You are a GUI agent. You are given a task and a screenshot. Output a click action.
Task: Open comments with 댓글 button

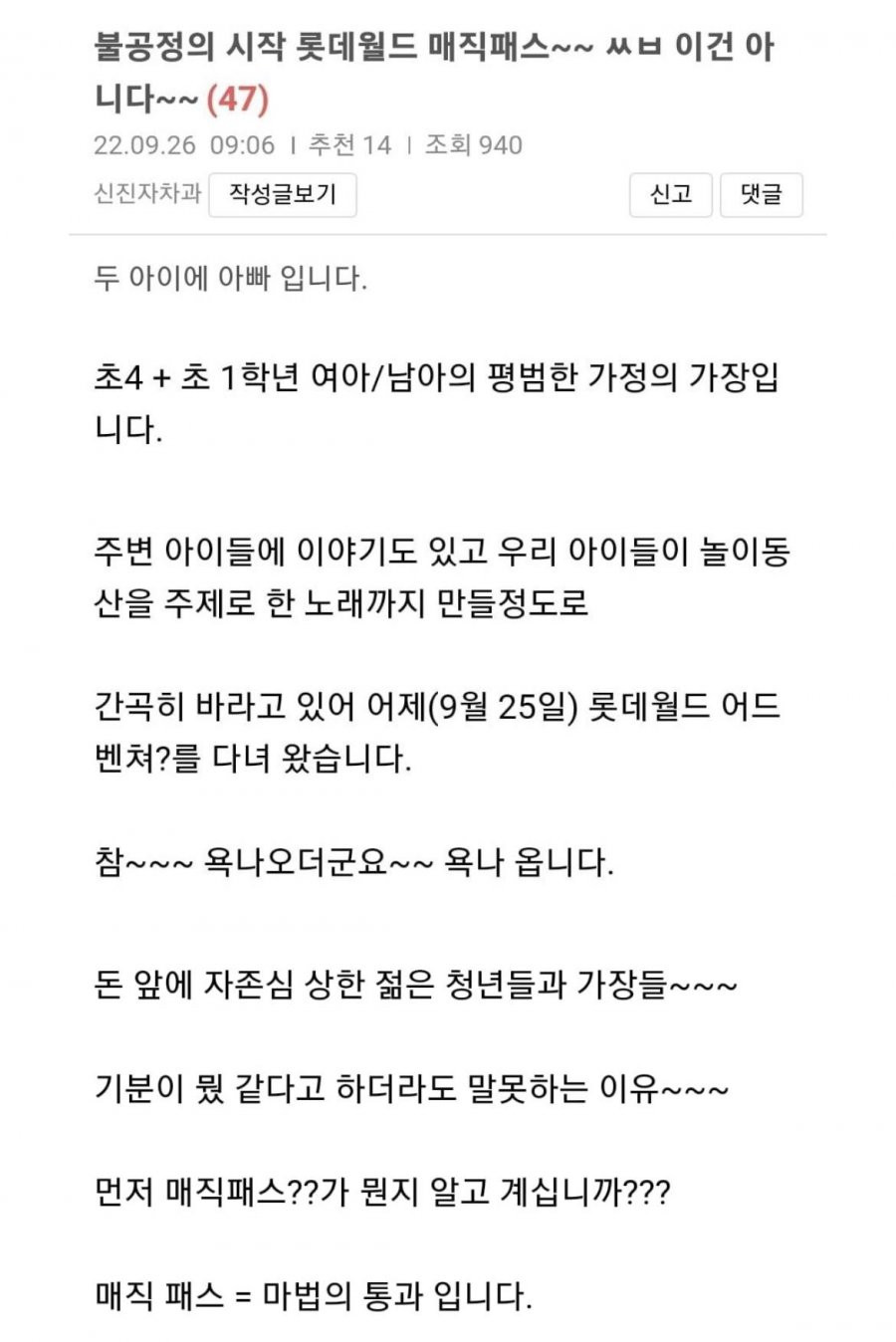click(761, 194)
